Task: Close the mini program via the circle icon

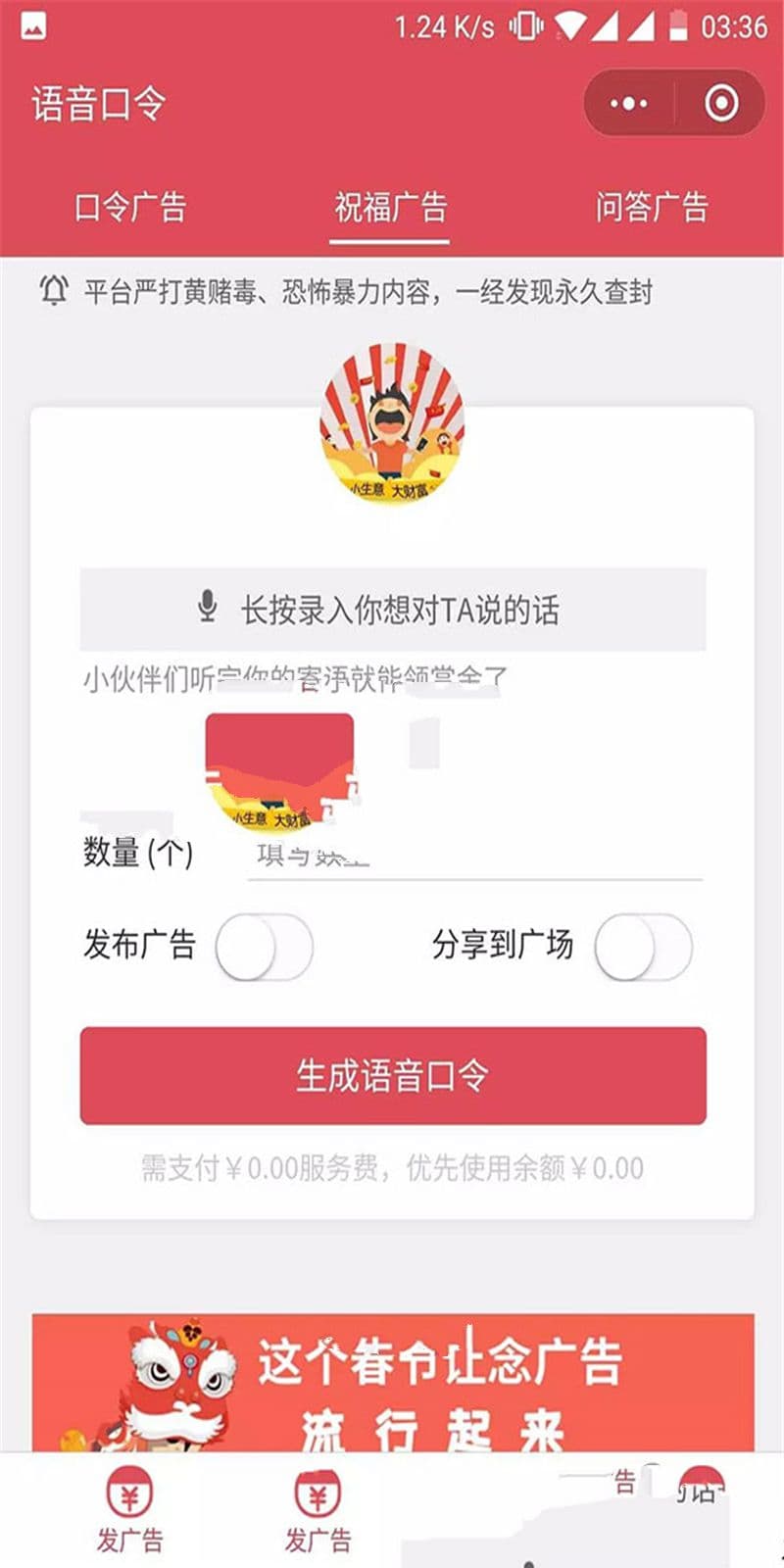Action: (x=722, y=103)
